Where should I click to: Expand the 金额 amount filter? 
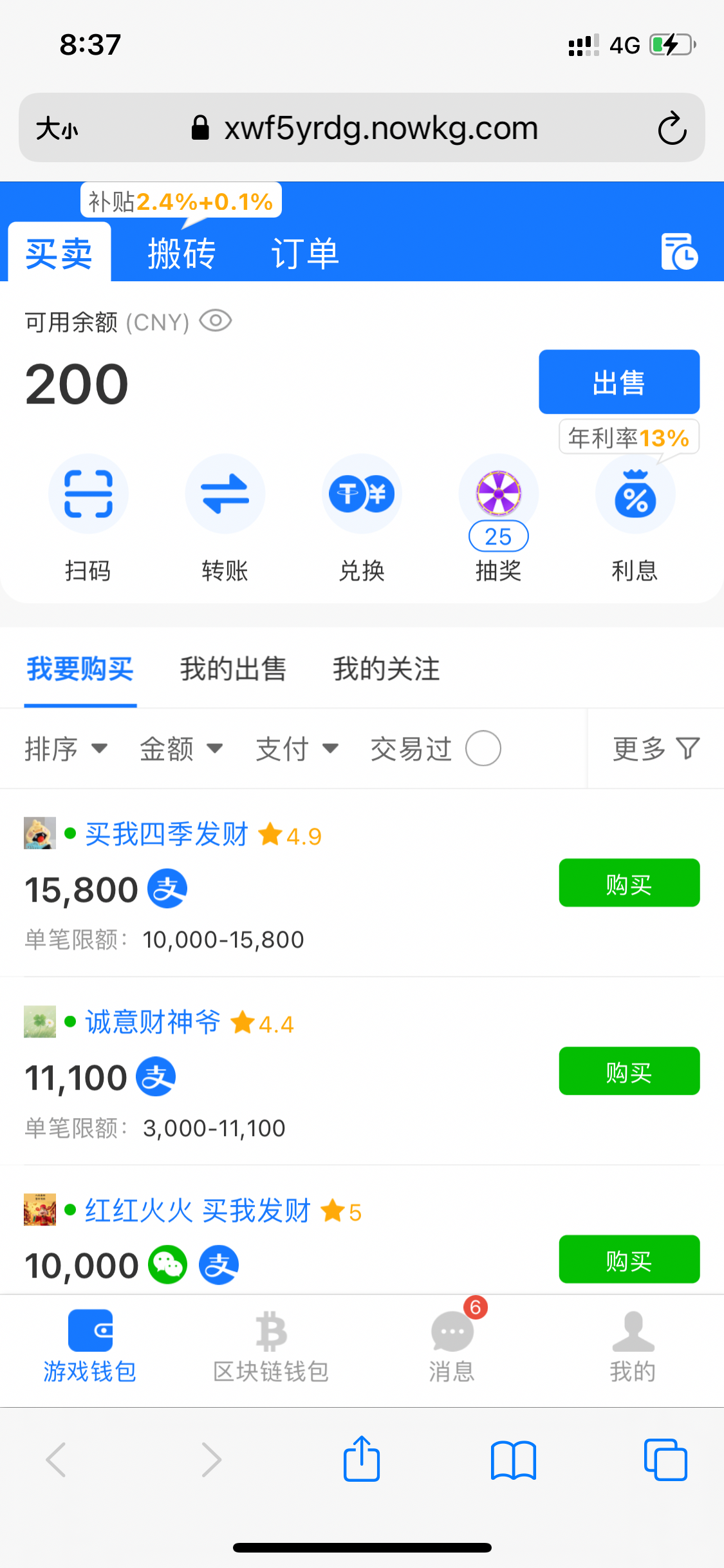[181, 748]
